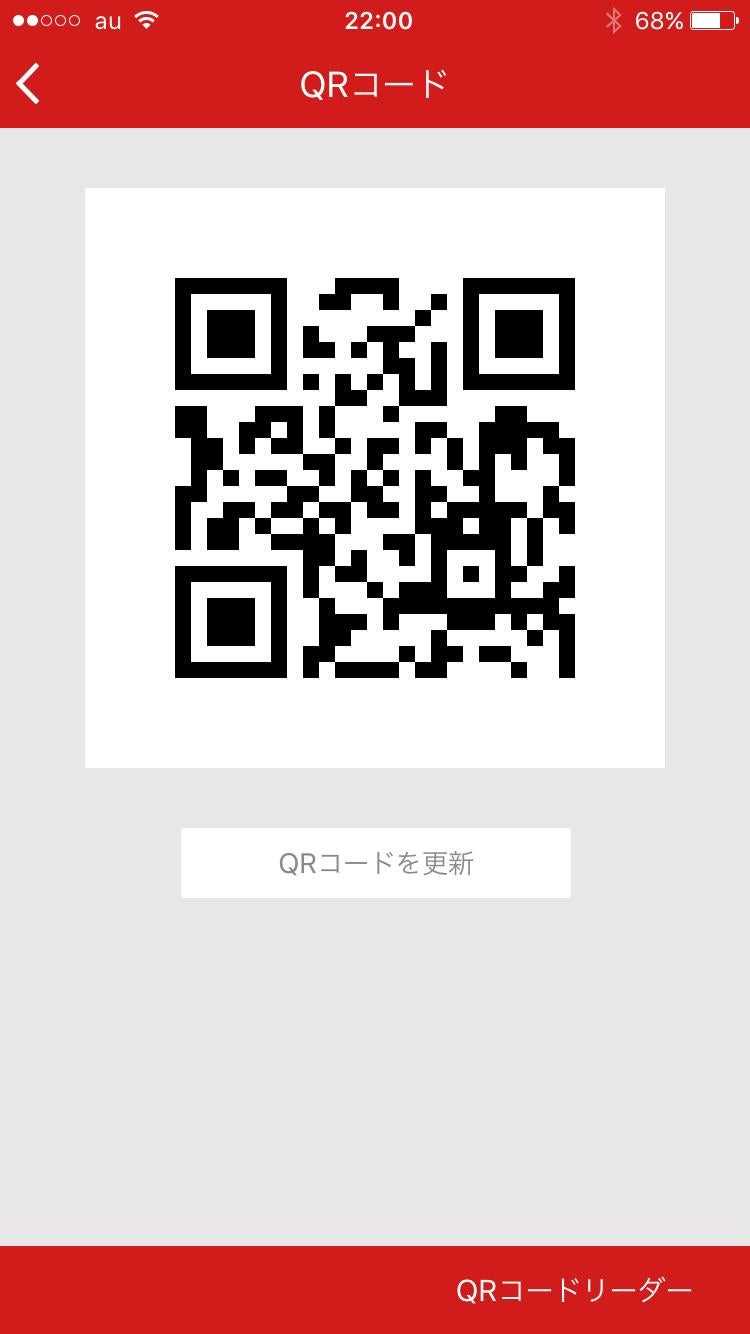Tap the Wi-Fi icon in status bar
Image resolution: width=750 pixels, height=1334 pixels.
[x=146, y=20]
